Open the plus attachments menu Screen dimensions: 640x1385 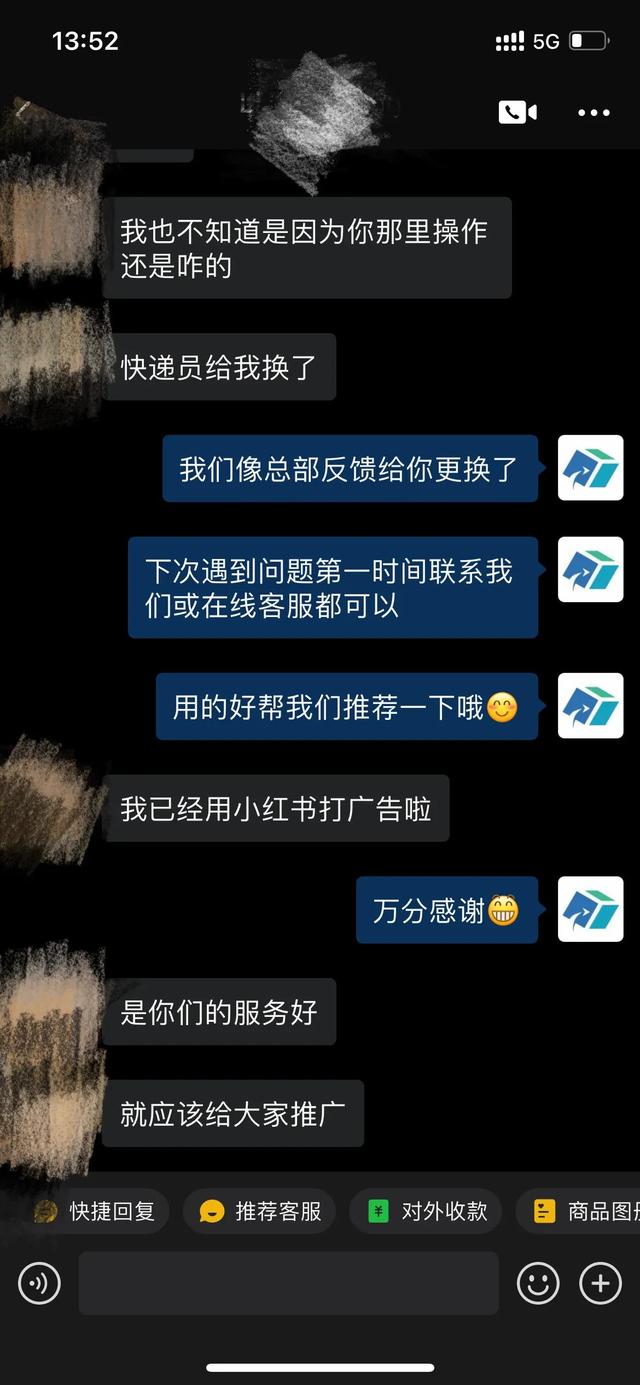(x=600, y=1283)
